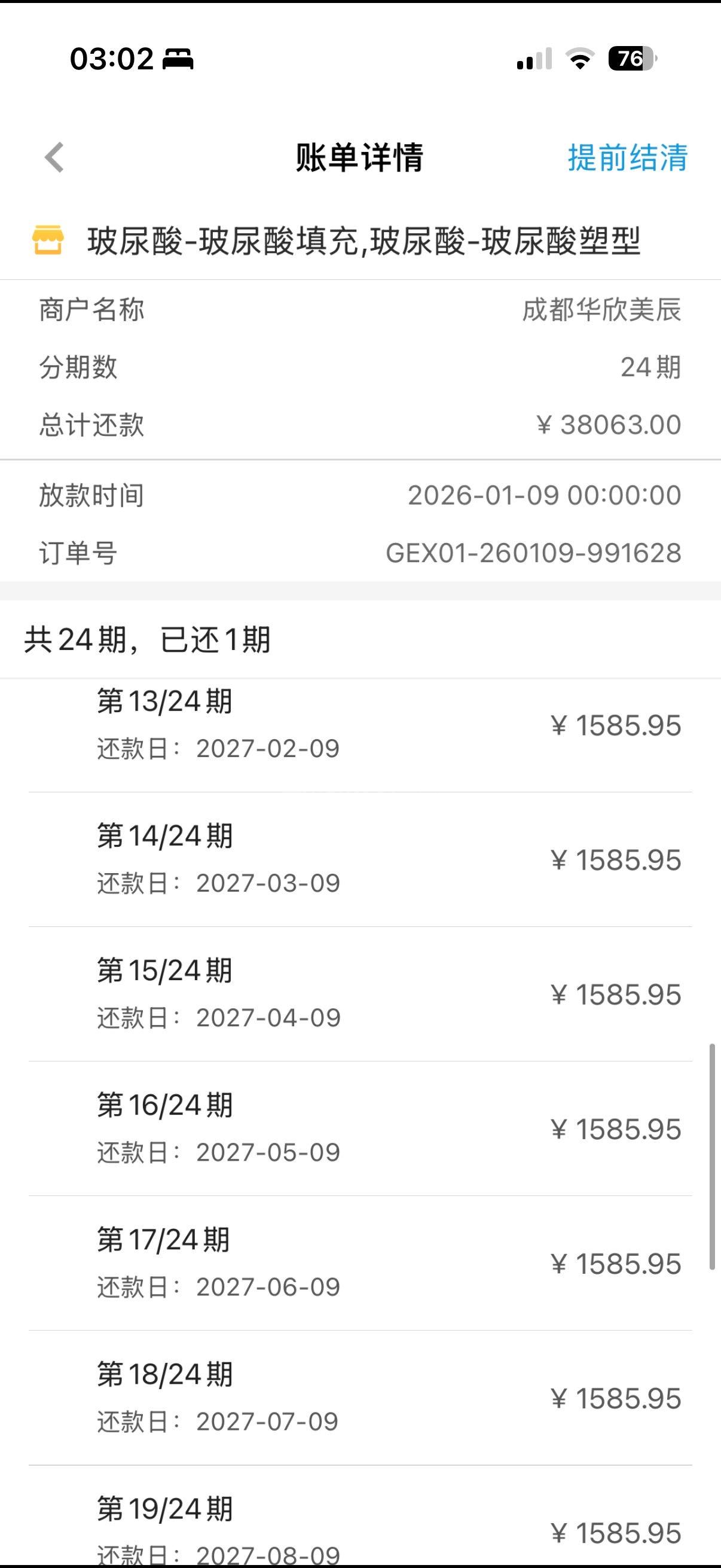Go back from the bill details page
Image resolution: width=721 pixels, height=1568 pixels.
[x=54, y=158]
